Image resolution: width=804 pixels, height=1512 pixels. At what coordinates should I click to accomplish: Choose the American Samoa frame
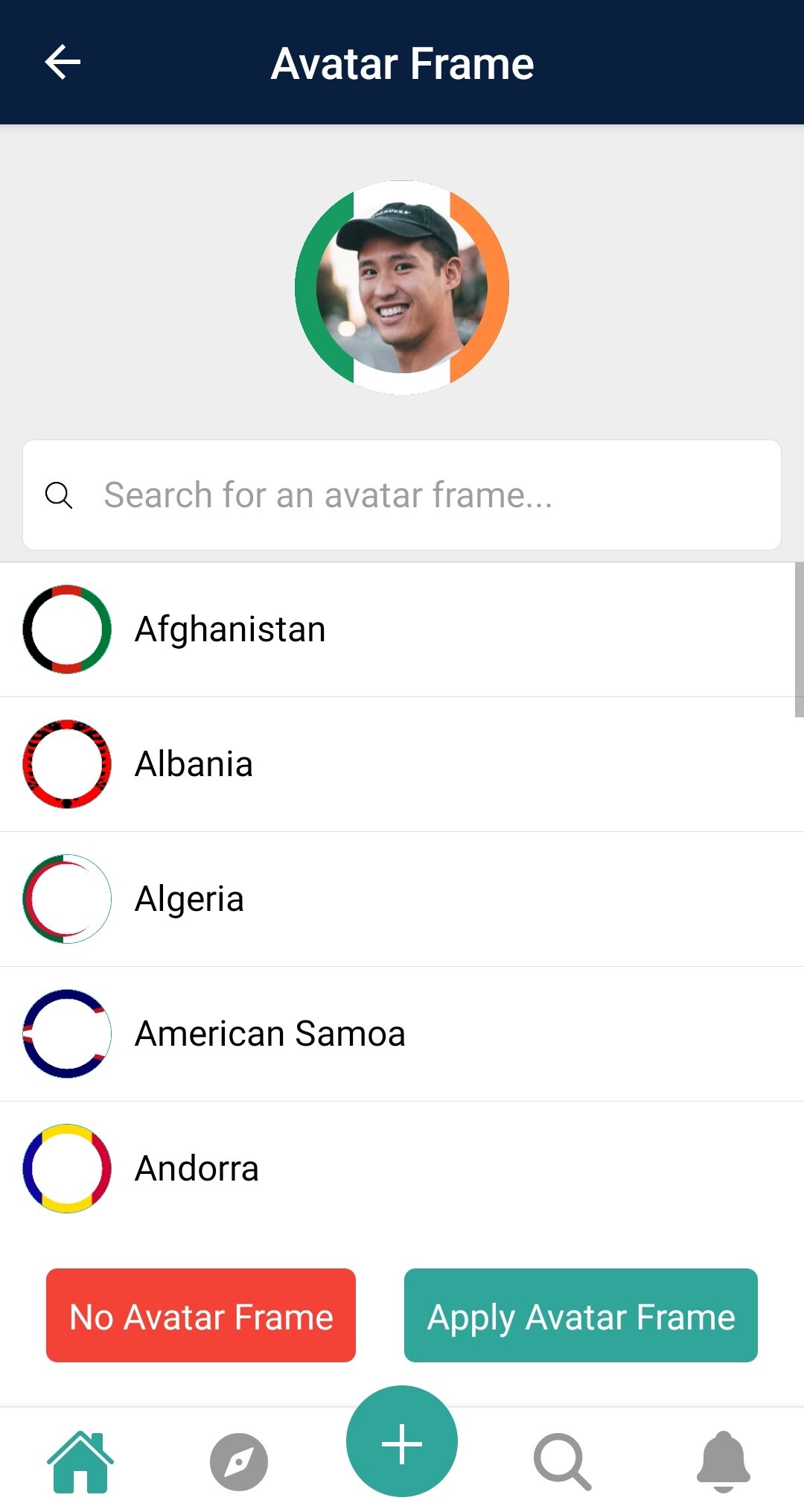coord(66,1034)
